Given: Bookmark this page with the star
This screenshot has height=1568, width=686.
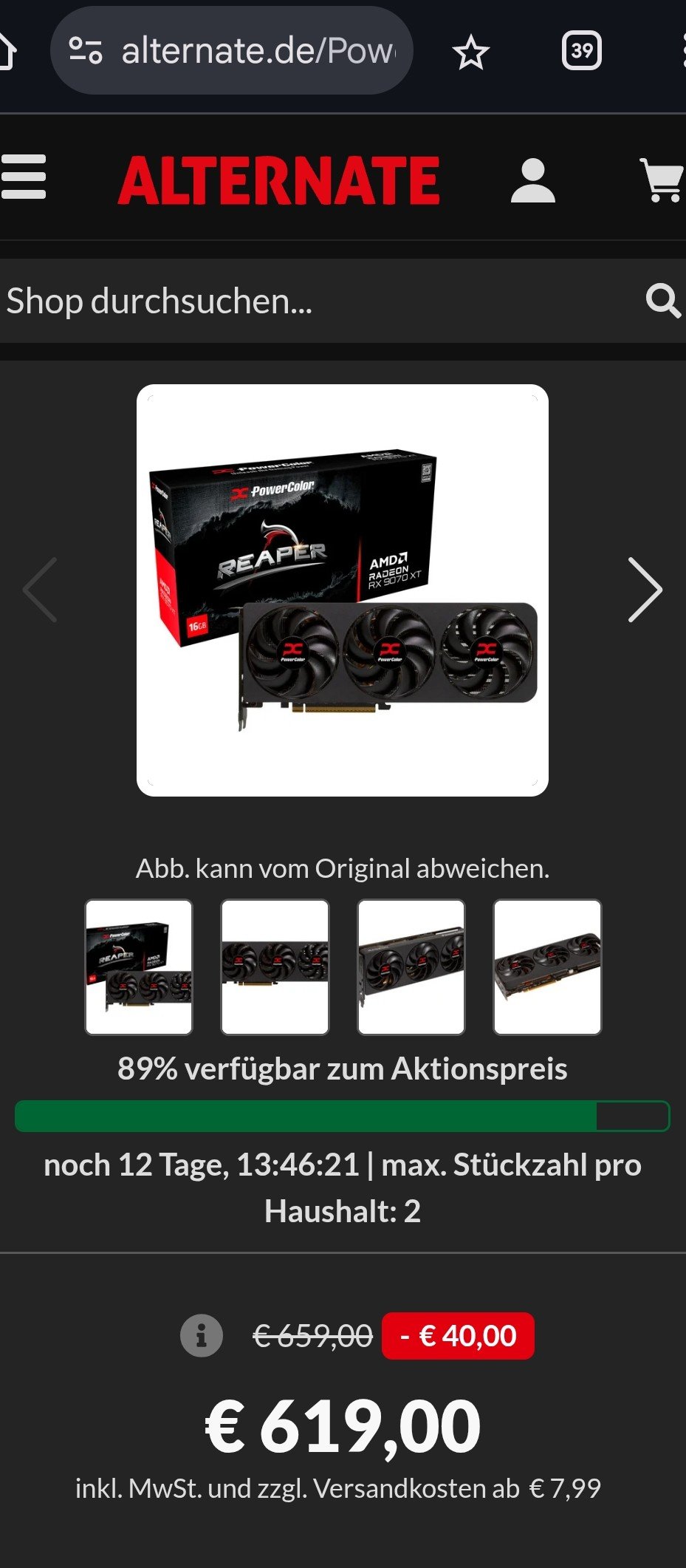Looking at the screenshot, I should pos(470,52).
